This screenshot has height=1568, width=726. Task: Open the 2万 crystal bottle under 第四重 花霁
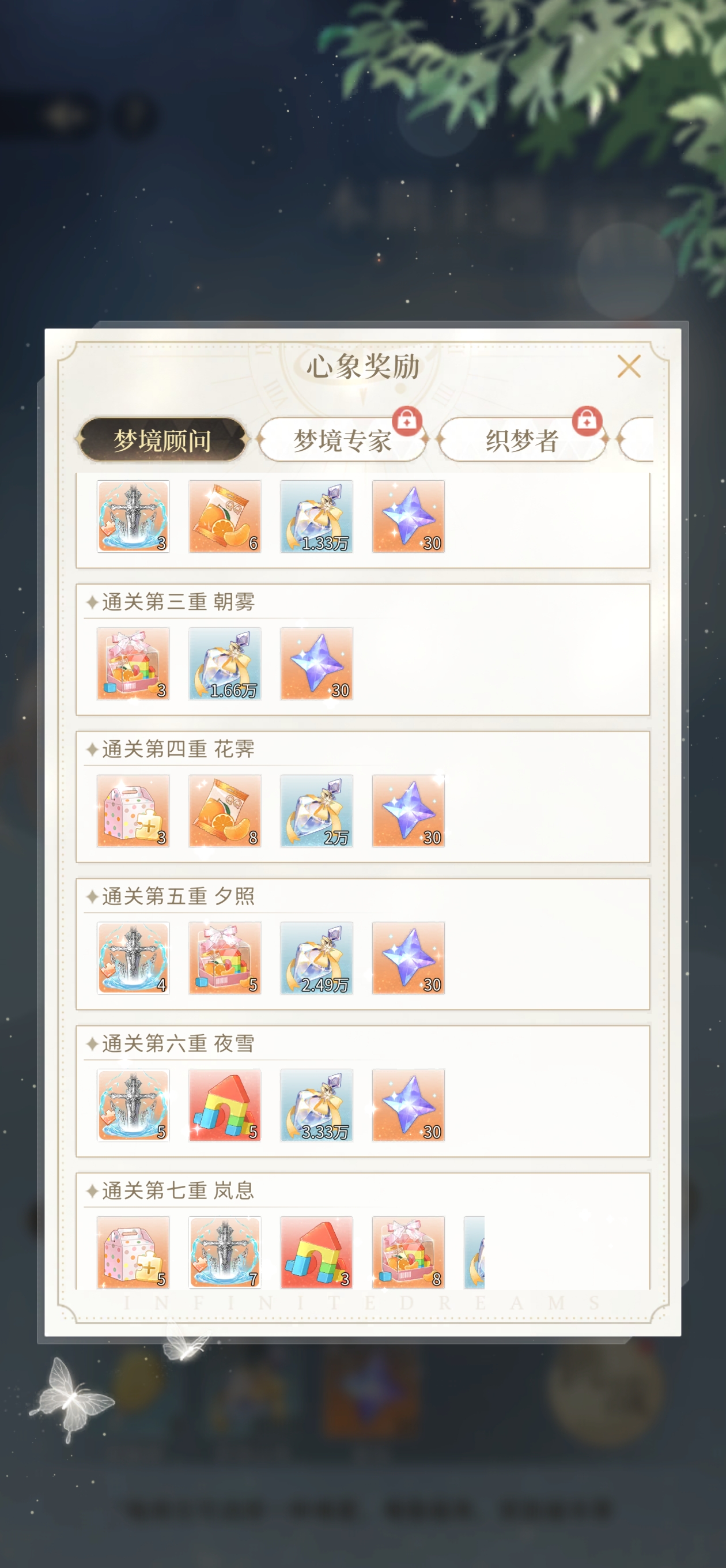pyautogui.click(x=316, y=811)
